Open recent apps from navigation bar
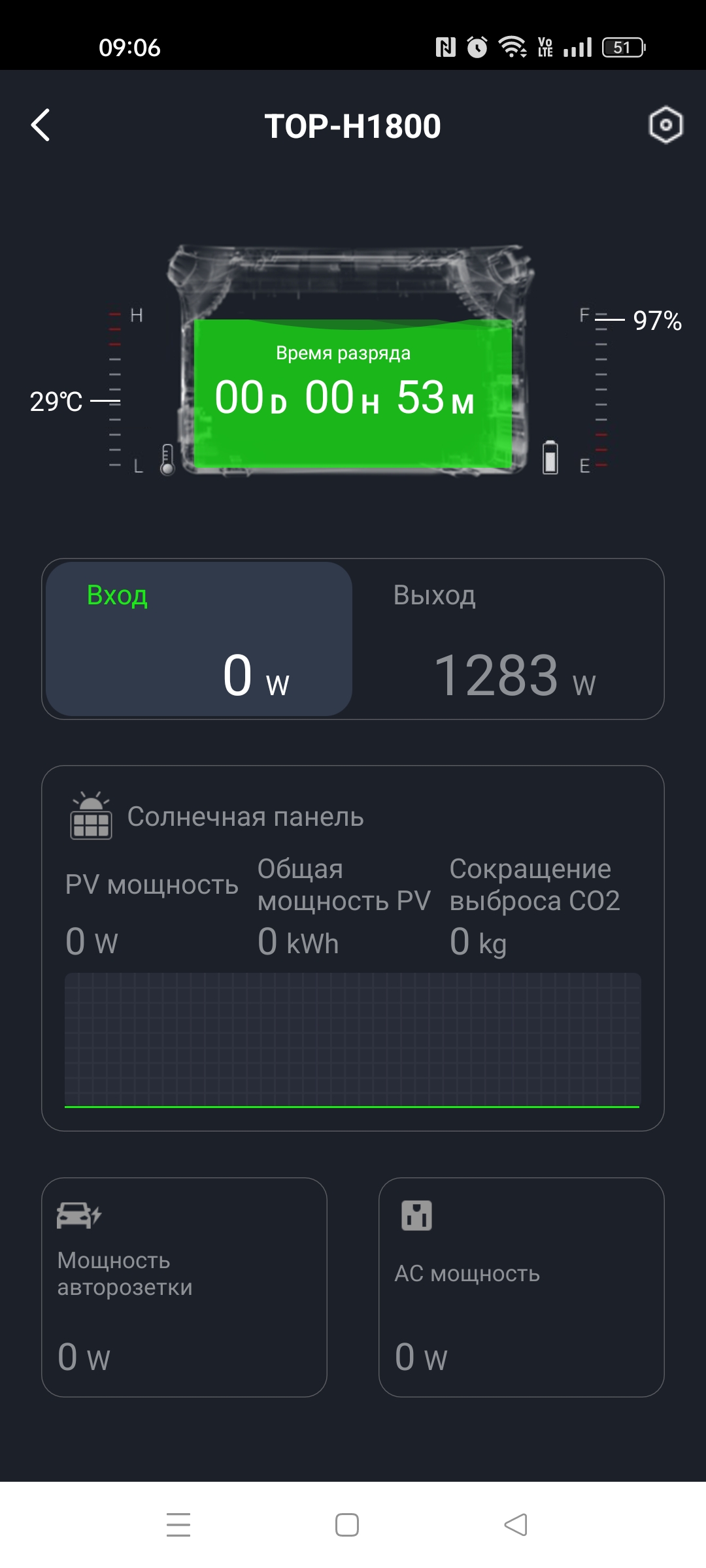This screenshot has height=1568, width=706. click(178, 1525)
